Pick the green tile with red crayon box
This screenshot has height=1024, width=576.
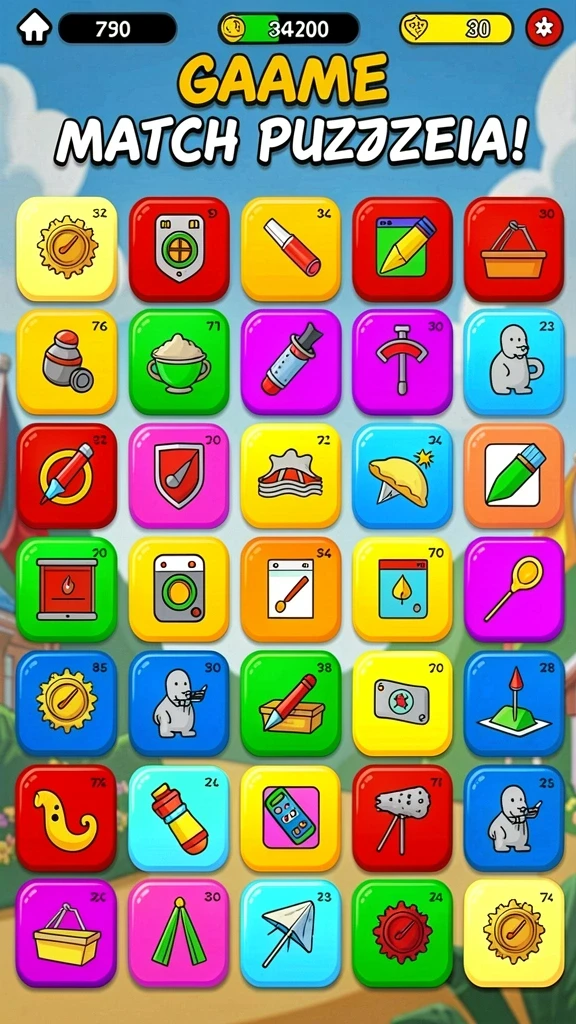(x=291, y=703)
